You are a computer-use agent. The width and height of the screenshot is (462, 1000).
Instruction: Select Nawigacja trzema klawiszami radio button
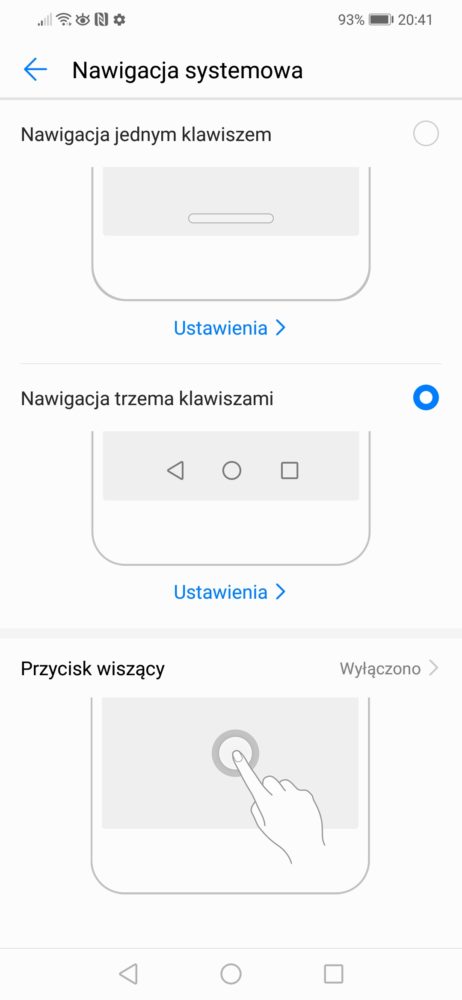tap(426, 398)
